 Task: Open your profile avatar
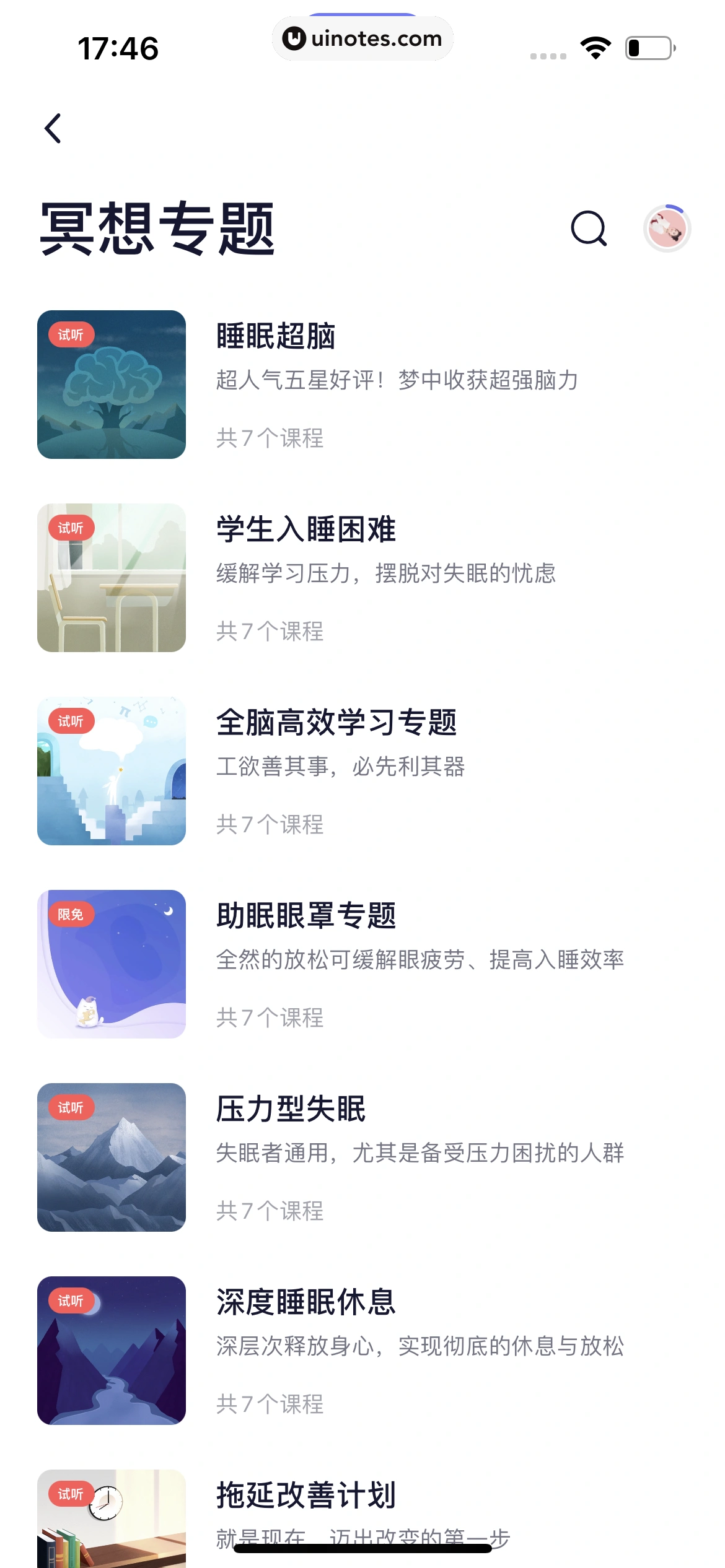coord(667,229)
